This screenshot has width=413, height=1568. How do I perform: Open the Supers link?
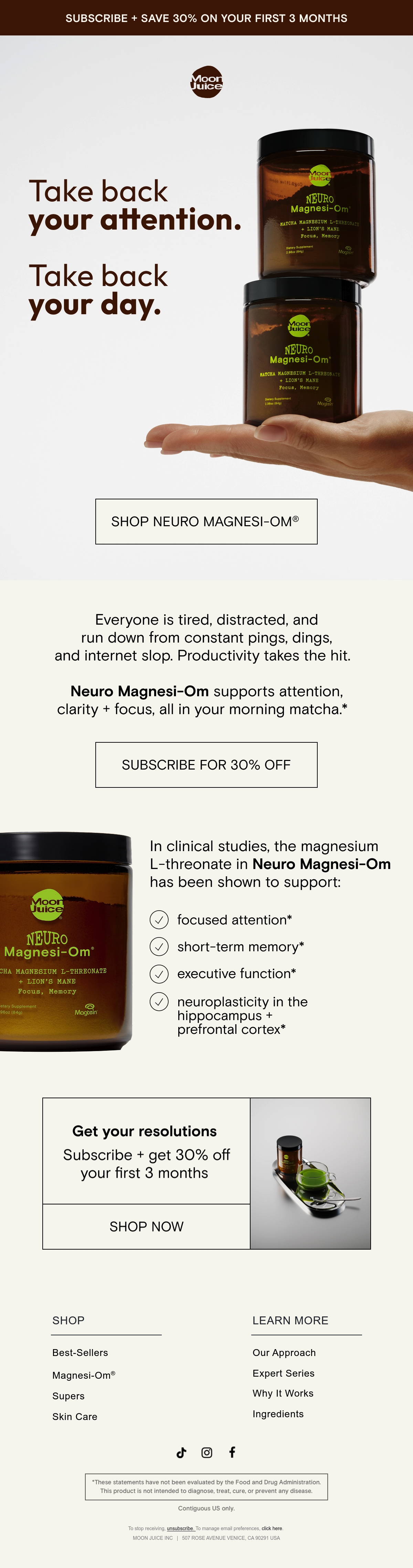click(68, 1396)
